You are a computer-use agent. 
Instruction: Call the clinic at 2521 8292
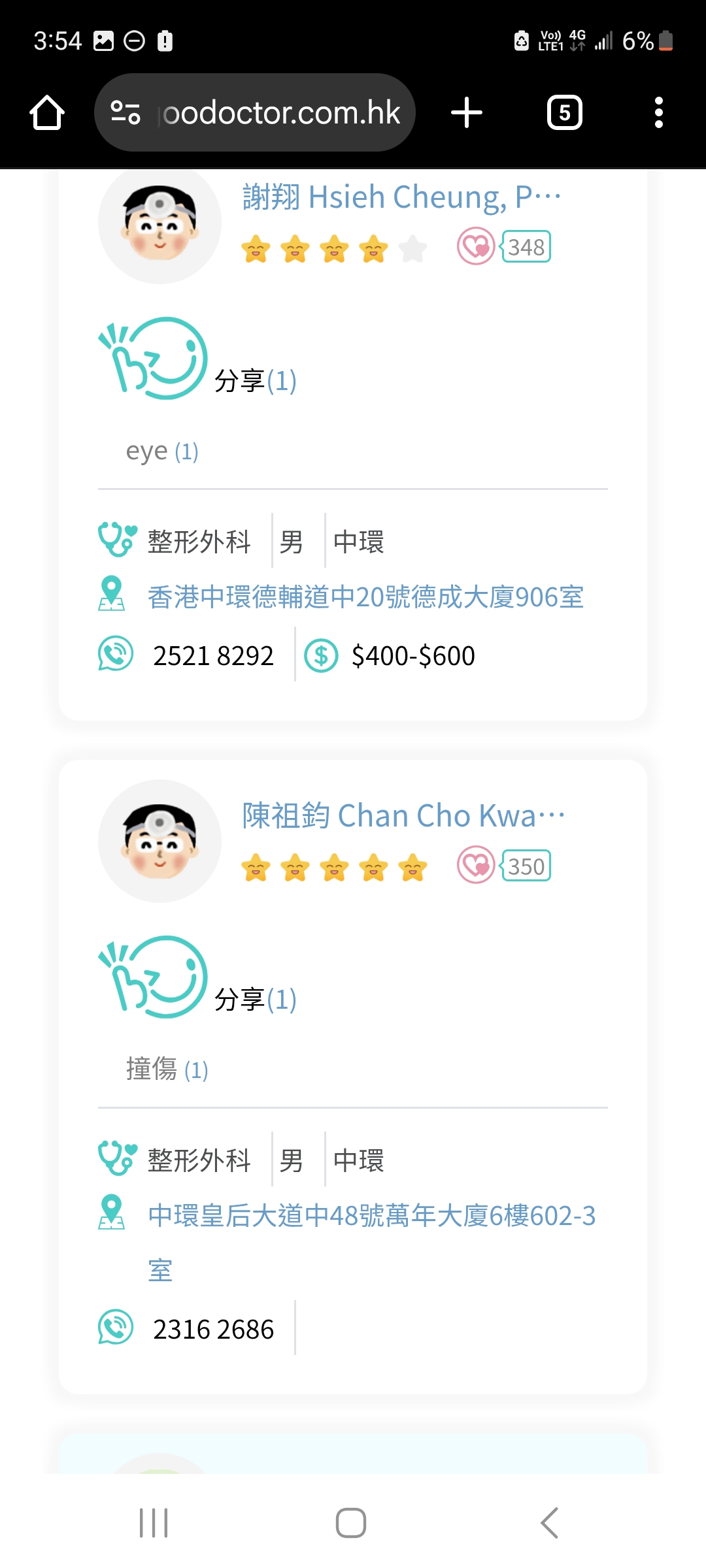212,655
